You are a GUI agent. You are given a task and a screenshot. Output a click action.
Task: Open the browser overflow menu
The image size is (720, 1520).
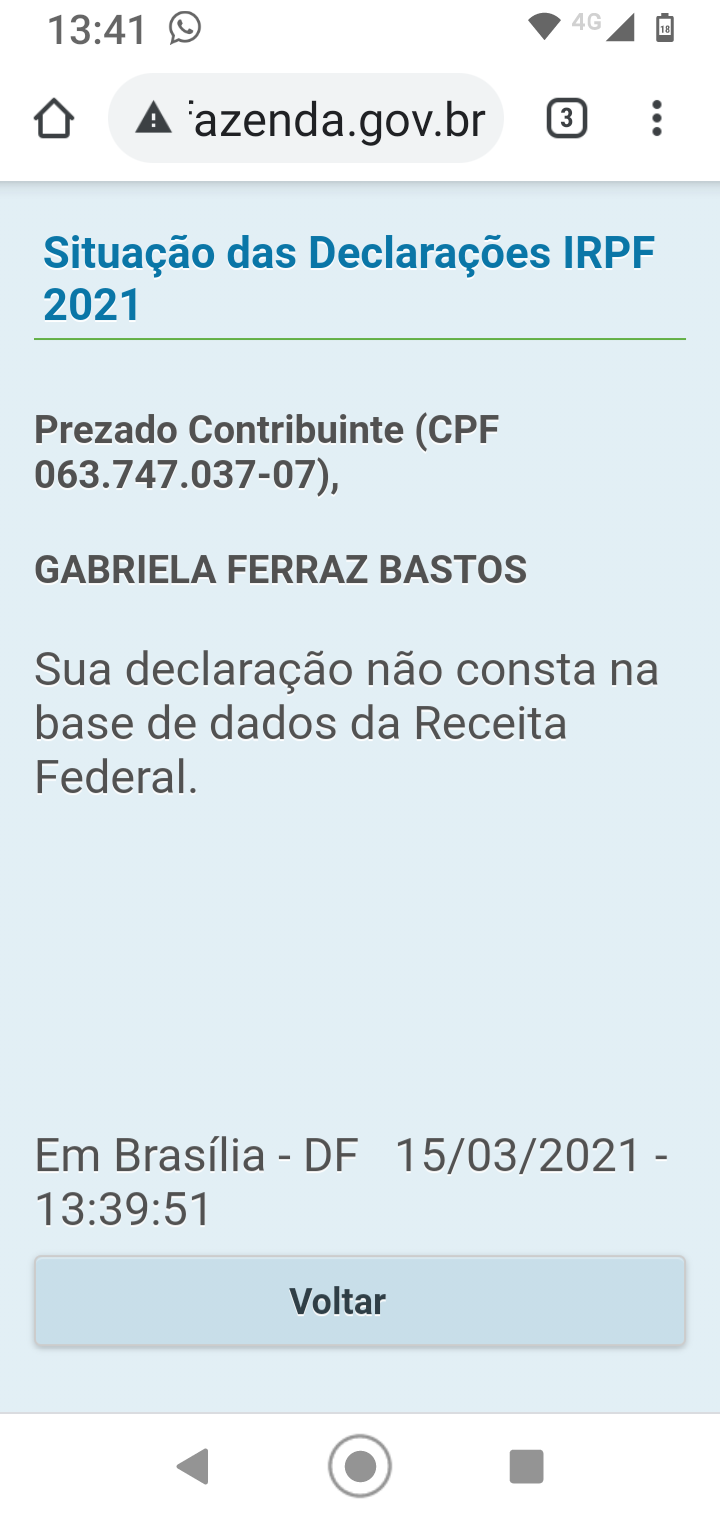tap(656, 119)
